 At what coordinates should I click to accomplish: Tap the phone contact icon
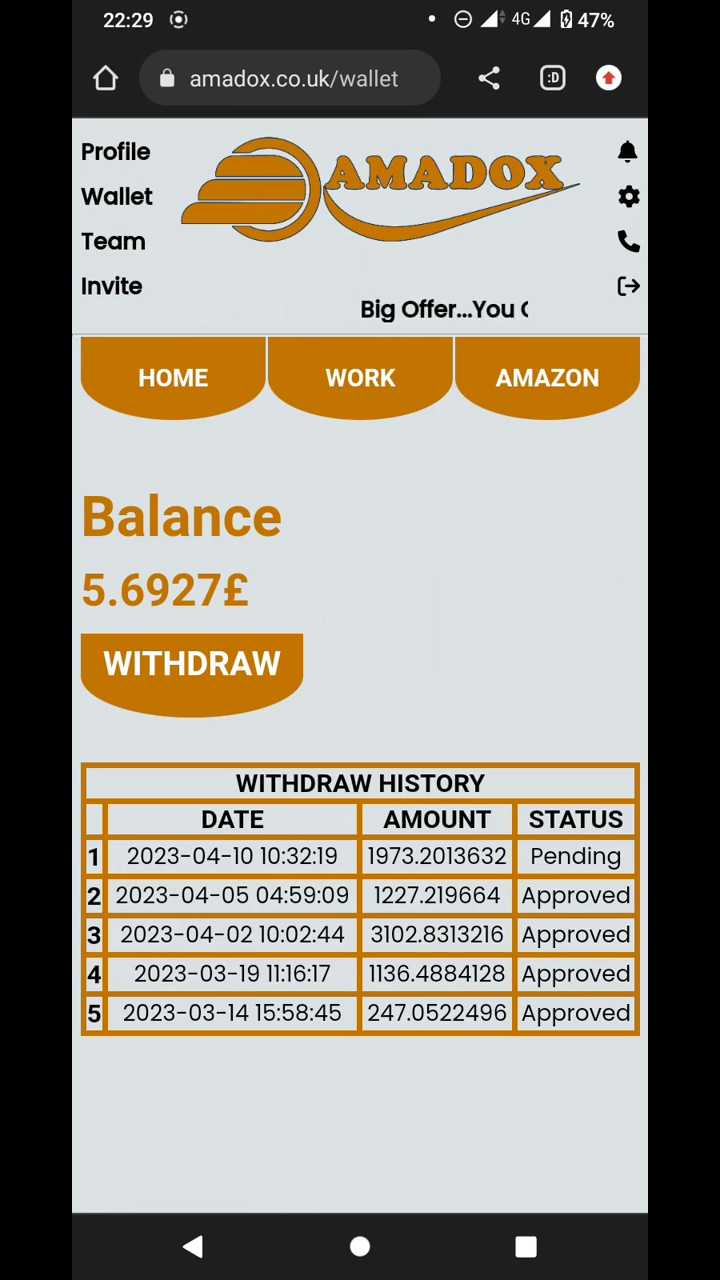pyautogui.click(x=628, y=242)
